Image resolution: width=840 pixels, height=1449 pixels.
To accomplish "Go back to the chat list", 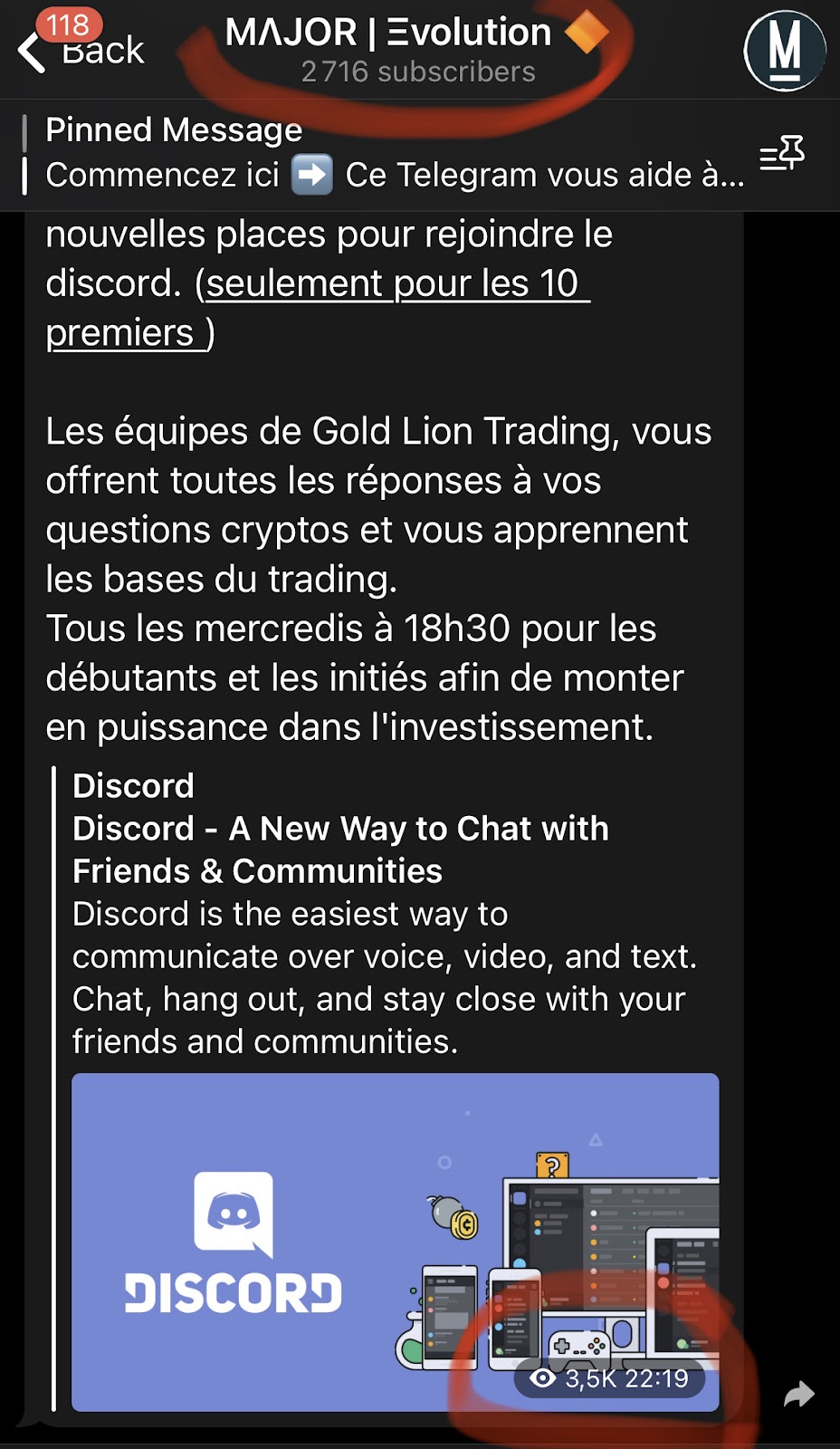I will (x=80, y=50).
